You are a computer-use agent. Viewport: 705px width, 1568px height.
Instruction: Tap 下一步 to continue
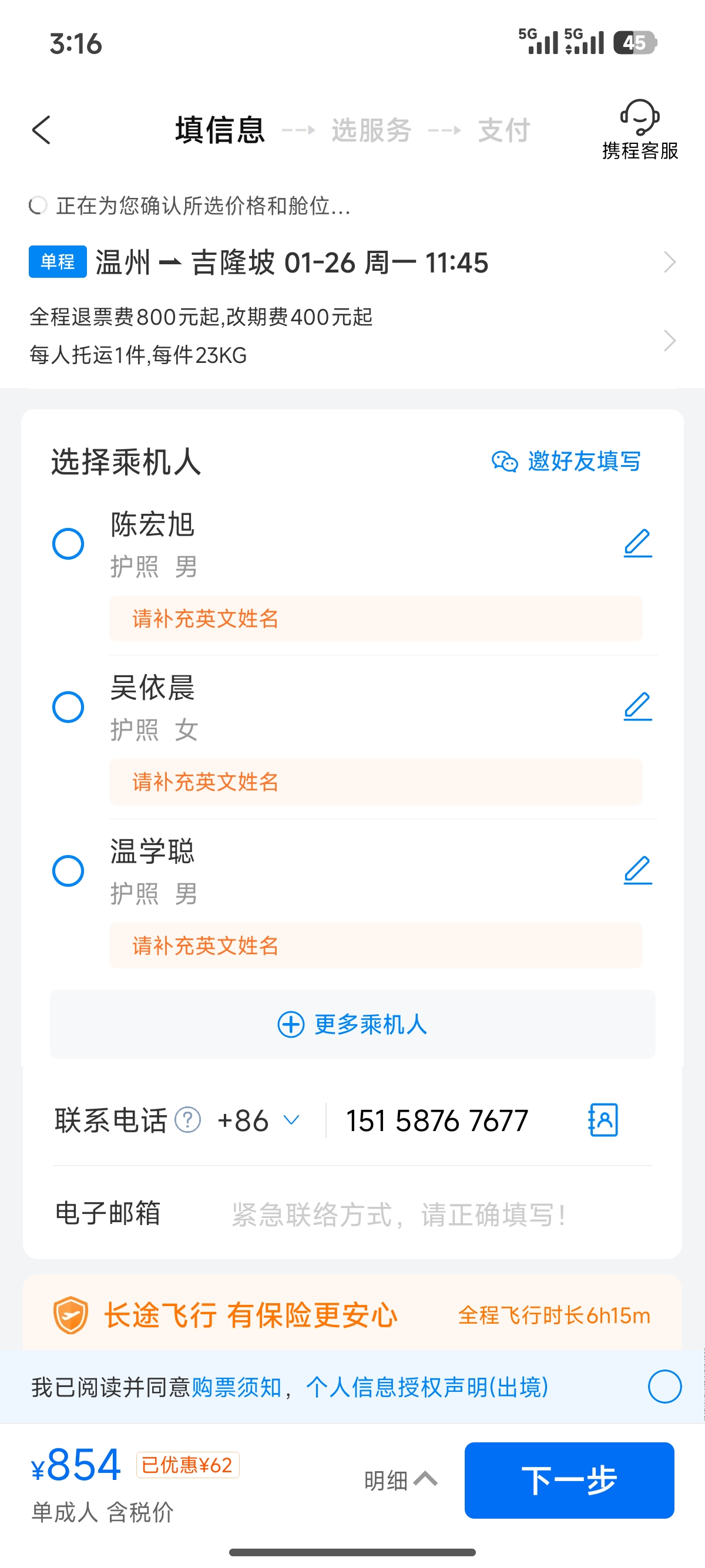tap(569, 1480)
